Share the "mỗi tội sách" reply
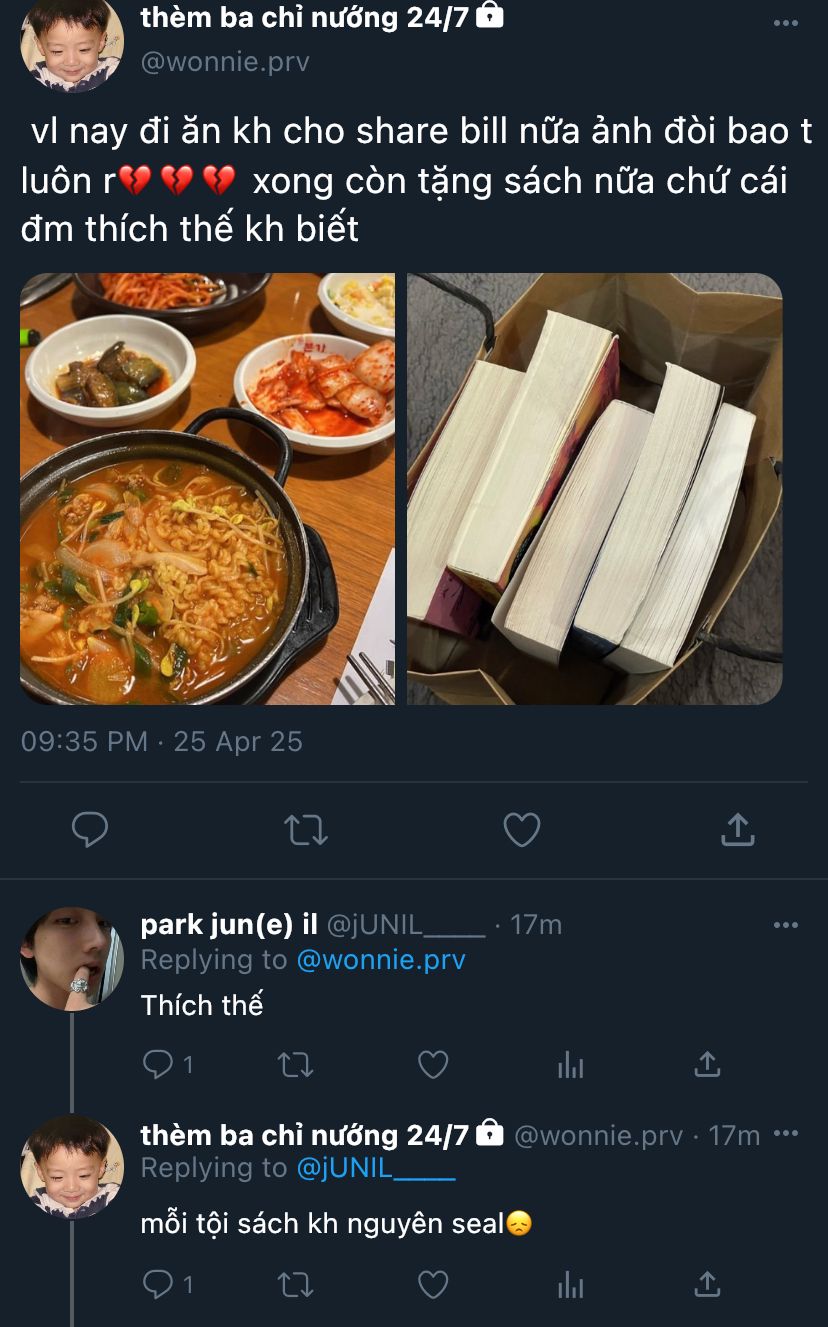 [707, 1284]
